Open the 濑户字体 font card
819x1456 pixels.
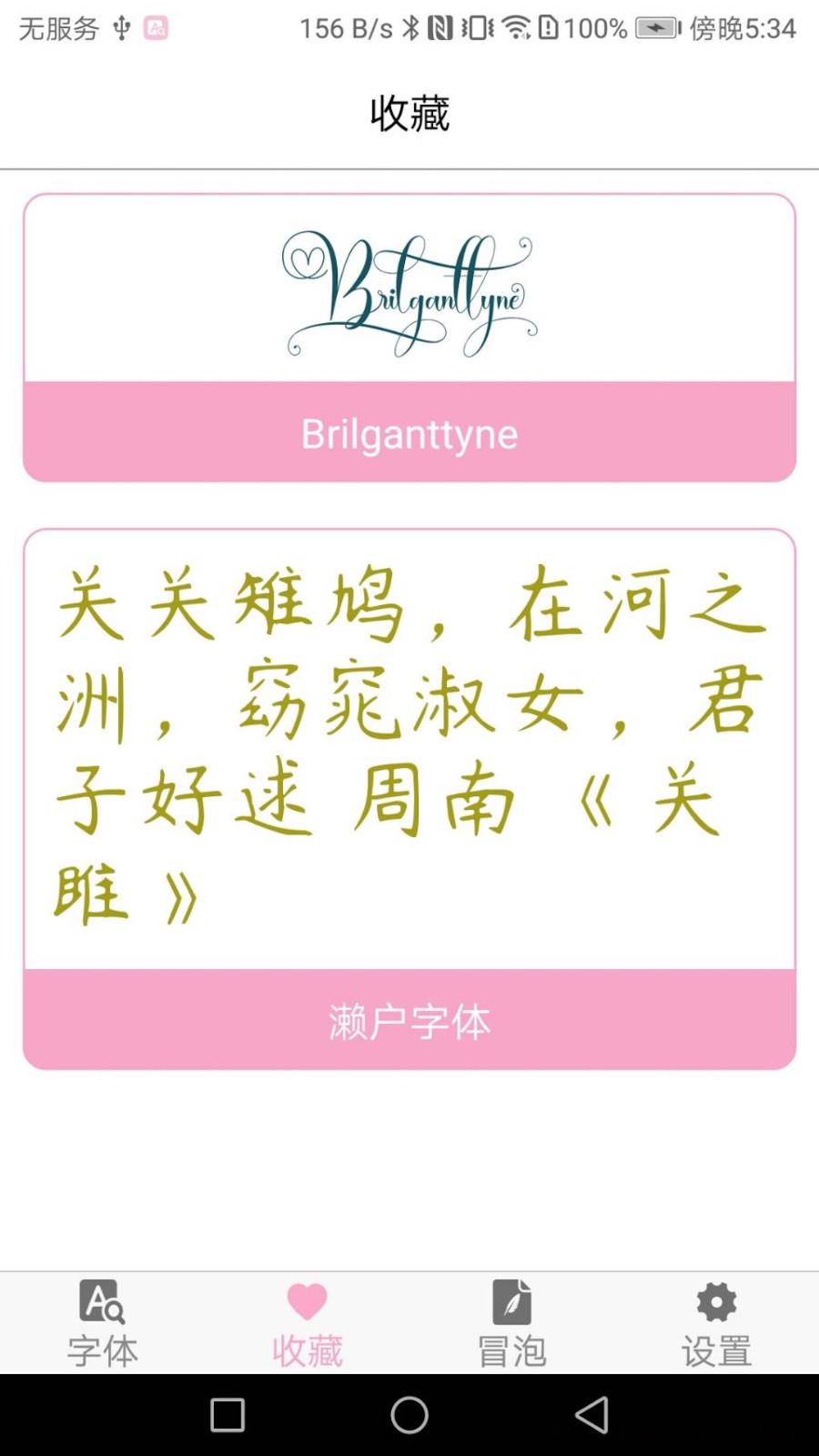[409, 798]
